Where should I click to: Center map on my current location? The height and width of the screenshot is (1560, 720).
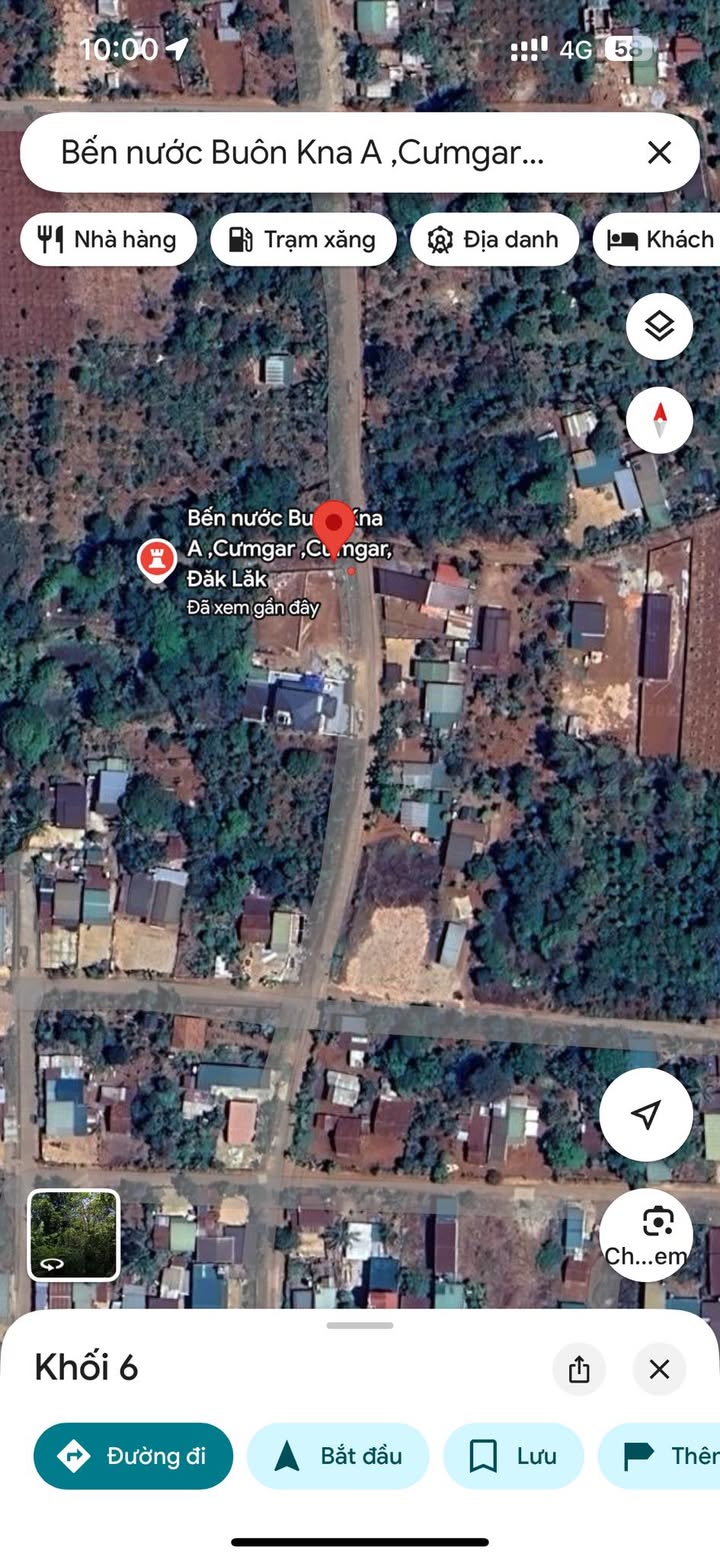(646, 1114)
